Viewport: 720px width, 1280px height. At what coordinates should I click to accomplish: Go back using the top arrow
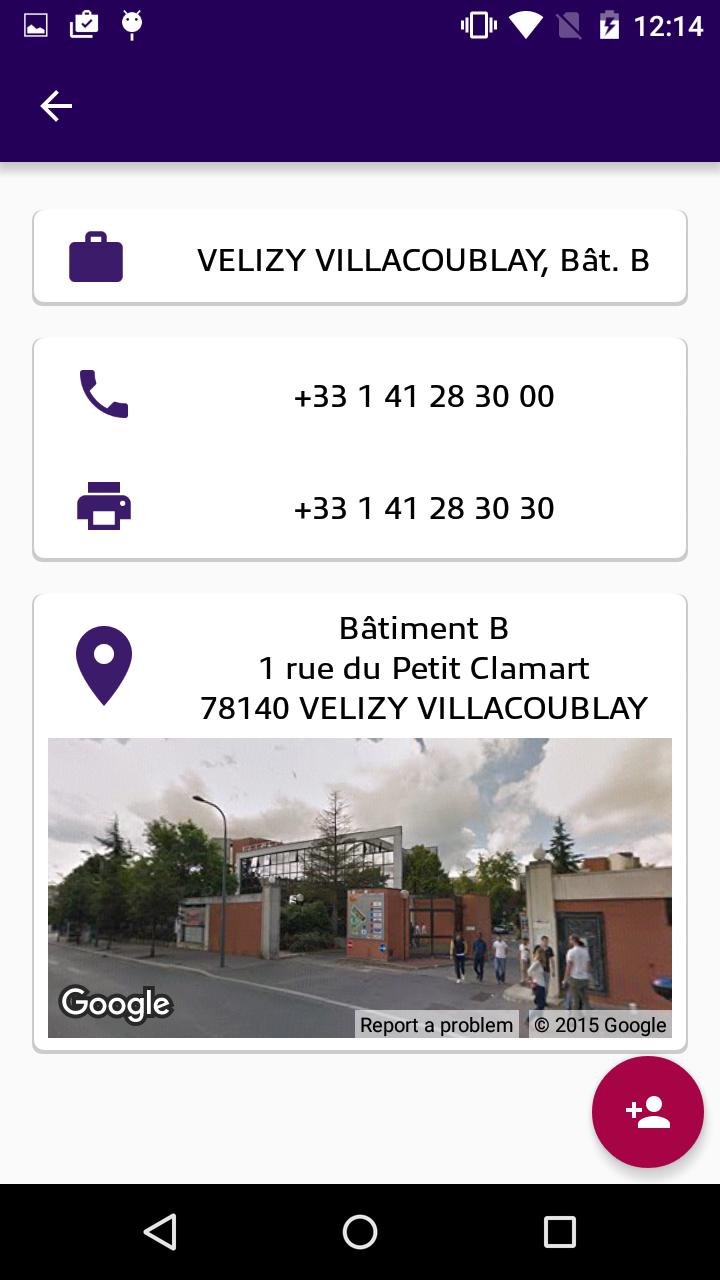click(56, 106)
